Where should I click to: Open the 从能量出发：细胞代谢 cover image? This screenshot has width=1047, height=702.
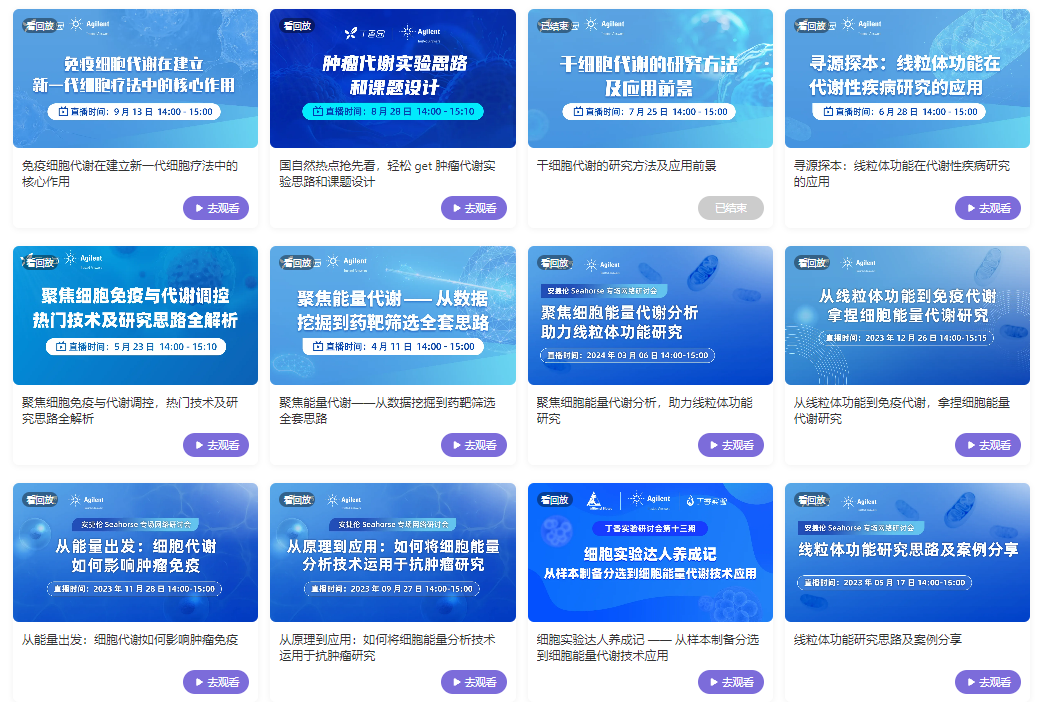pos(135,552)
